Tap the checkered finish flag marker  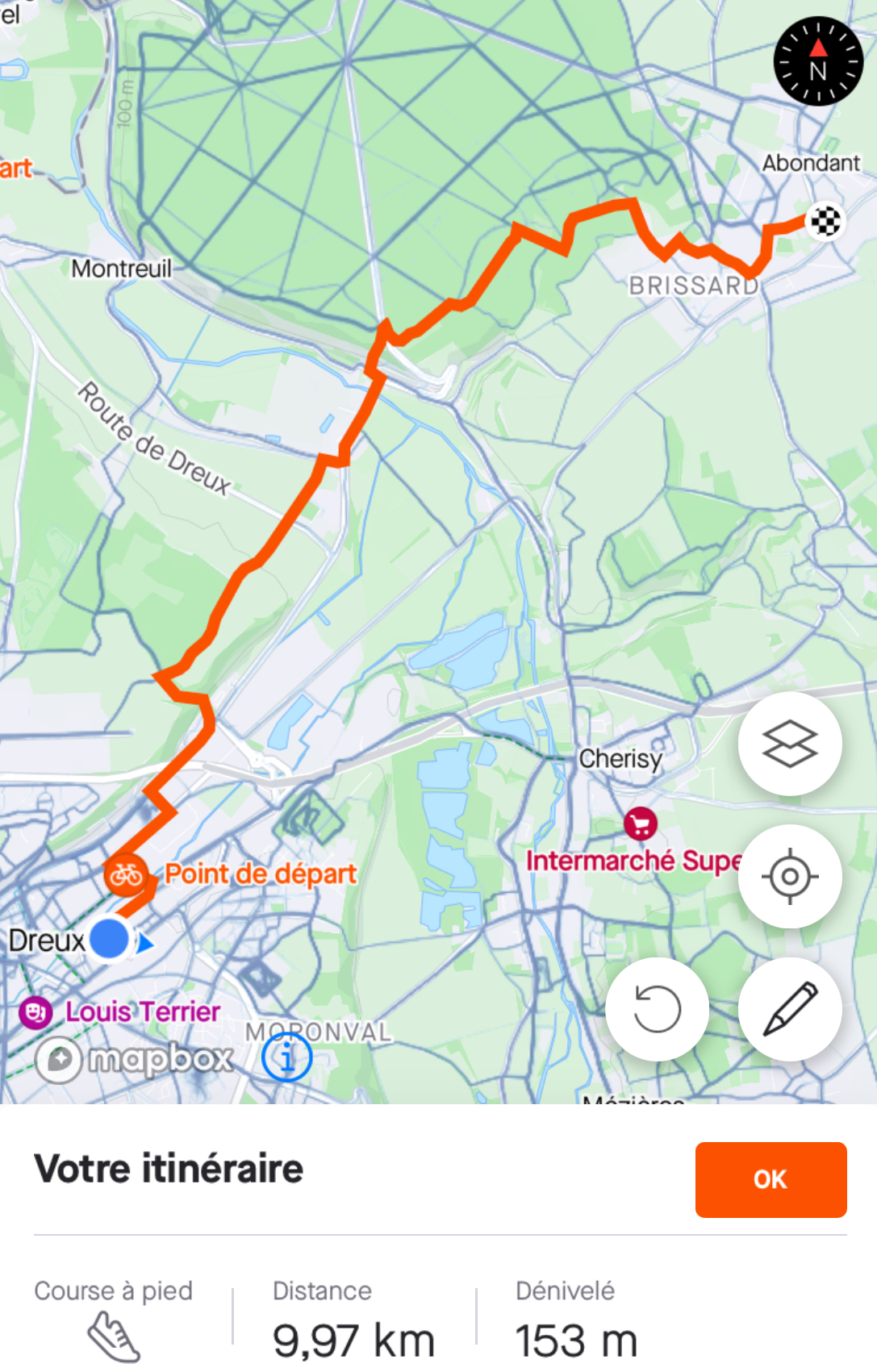pyautogui.click(x=825, y=221)
